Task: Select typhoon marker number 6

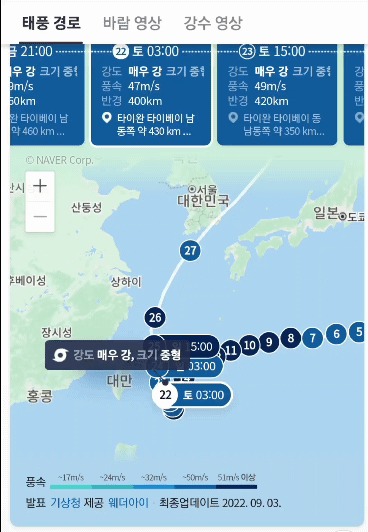Action: pyautogui.click(x=336, y=334)
